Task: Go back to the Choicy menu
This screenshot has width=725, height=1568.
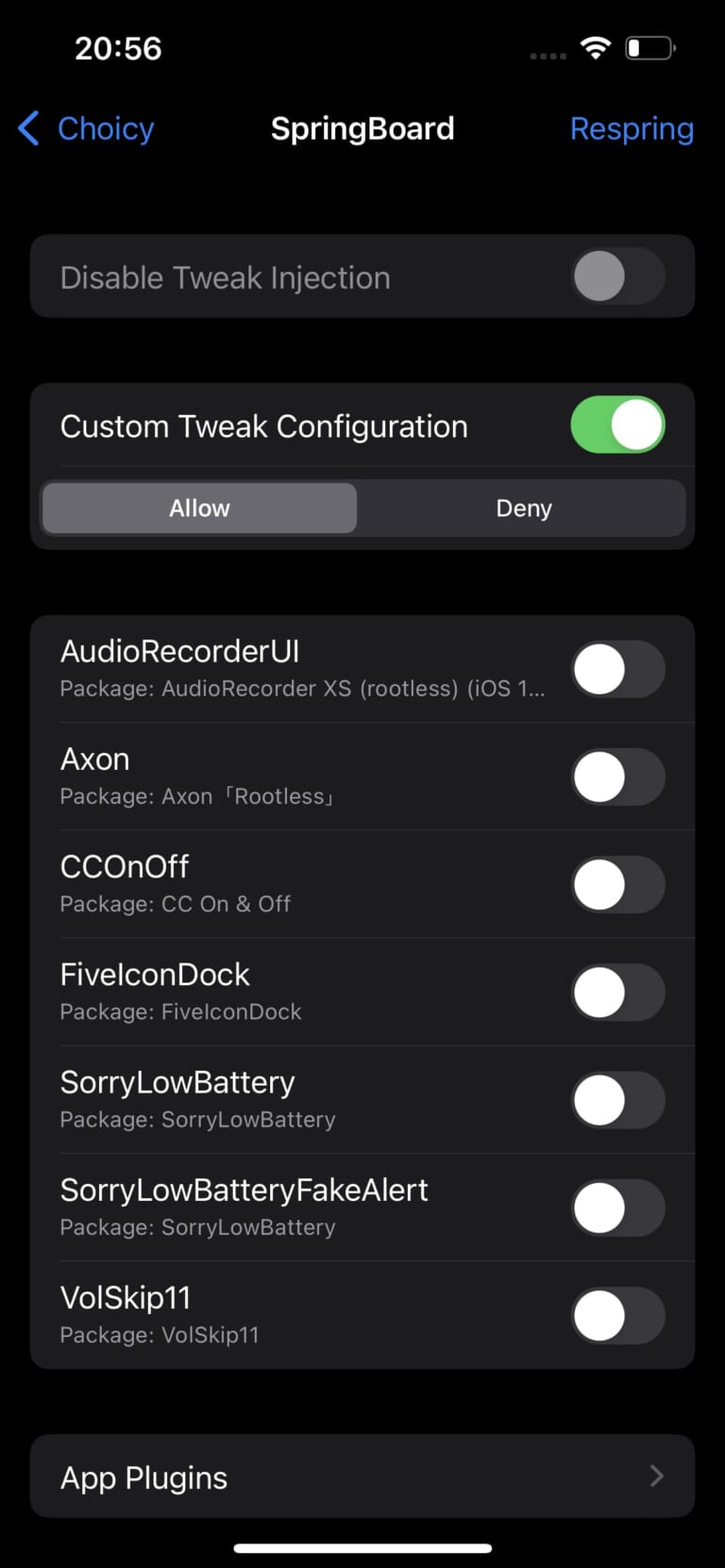Action: tap(84, 128)
